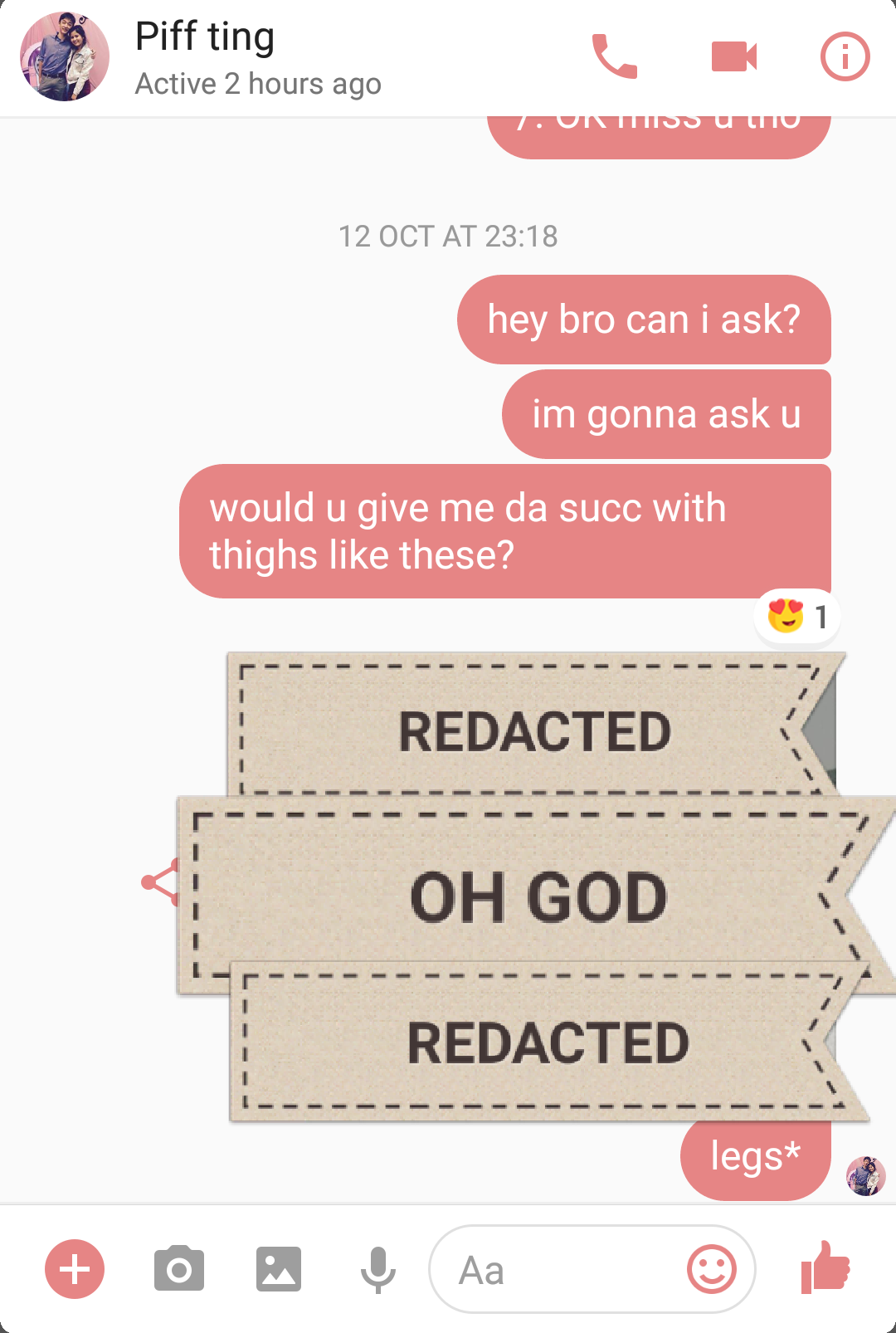896x1333 pixels.
Task: Record a voice message with the microphone
Action: [x=377, y=1269]
